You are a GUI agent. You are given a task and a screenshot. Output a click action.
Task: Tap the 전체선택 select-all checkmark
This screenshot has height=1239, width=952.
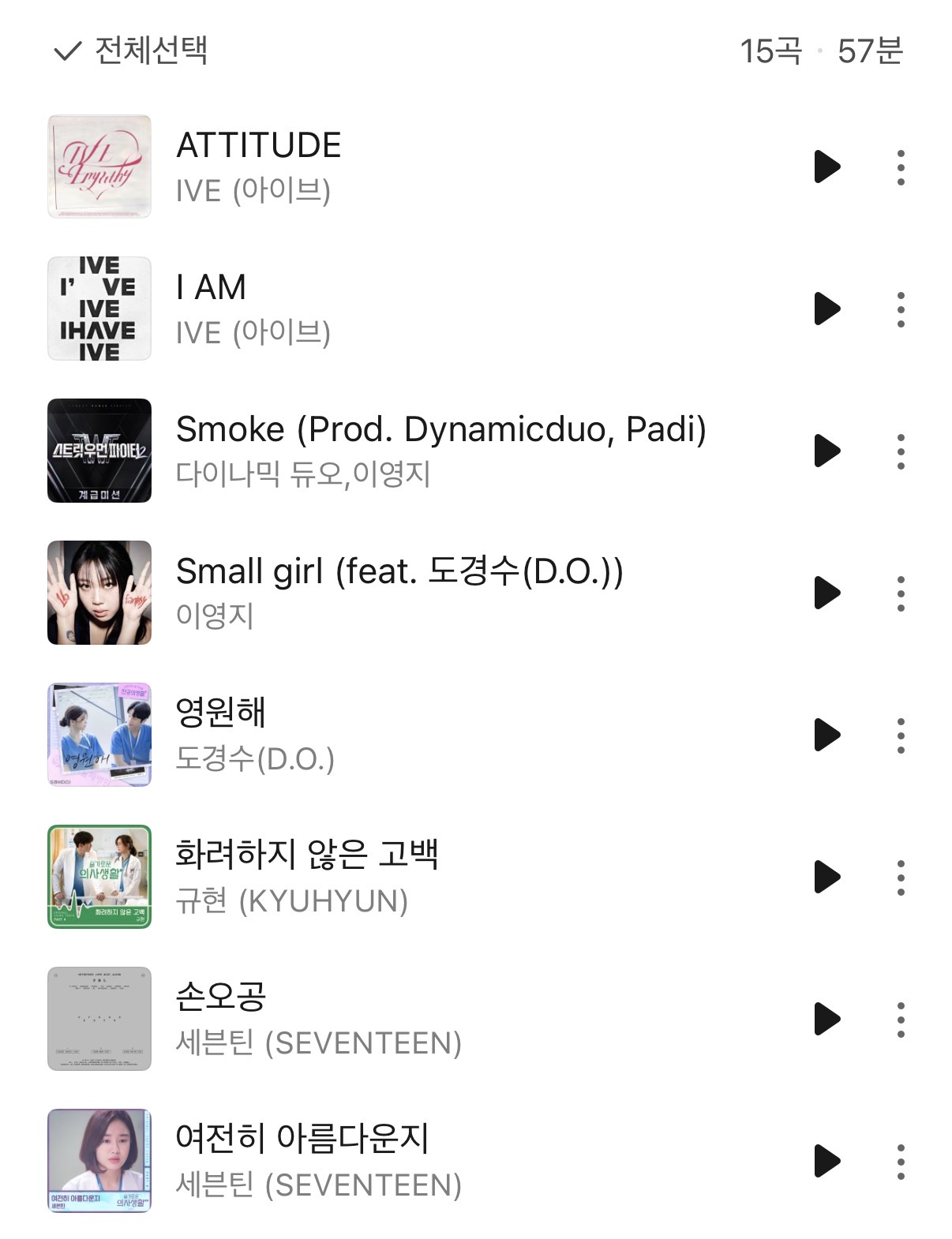pyautogui.click(x=68, y=52)
